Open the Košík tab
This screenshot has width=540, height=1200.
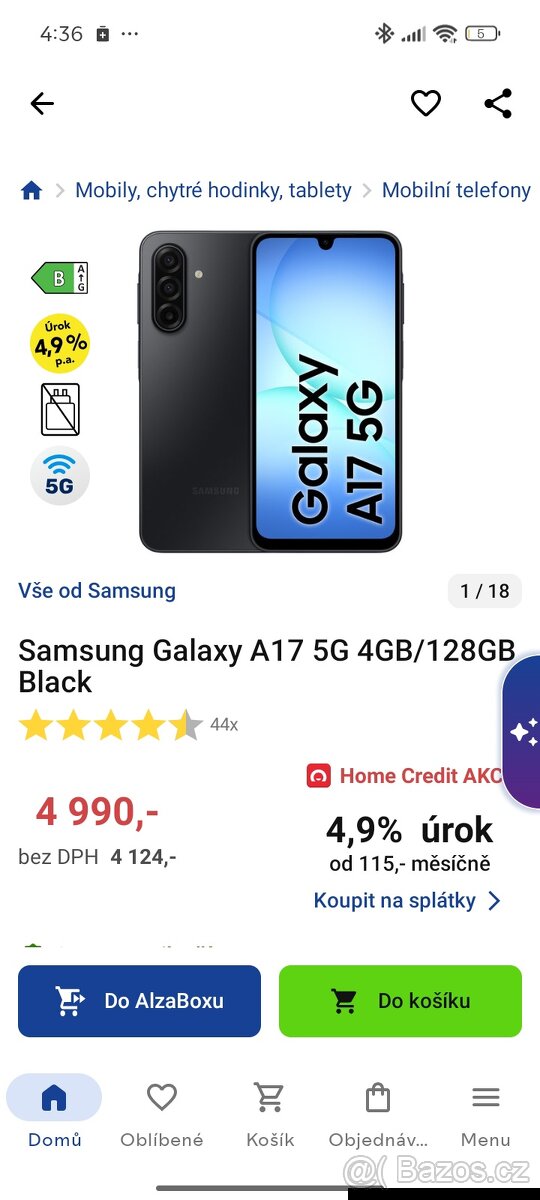pos(270,1112)
